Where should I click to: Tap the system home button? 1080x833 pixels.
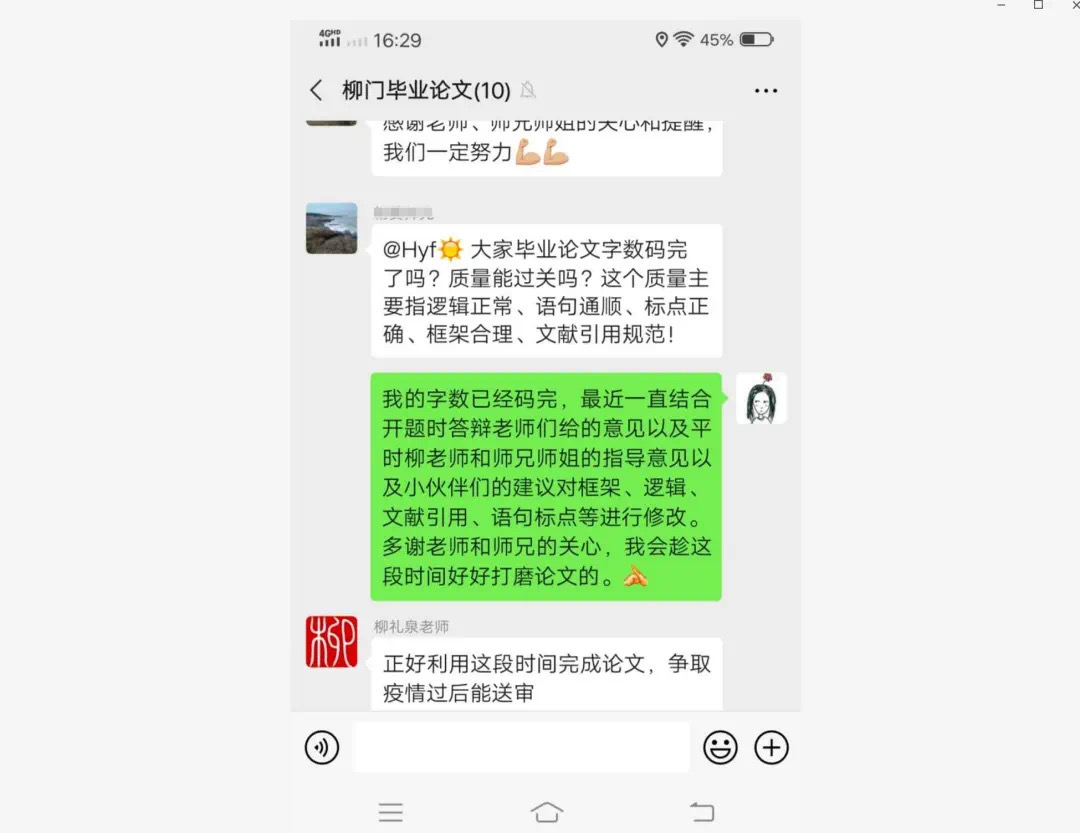click(546, 812)
